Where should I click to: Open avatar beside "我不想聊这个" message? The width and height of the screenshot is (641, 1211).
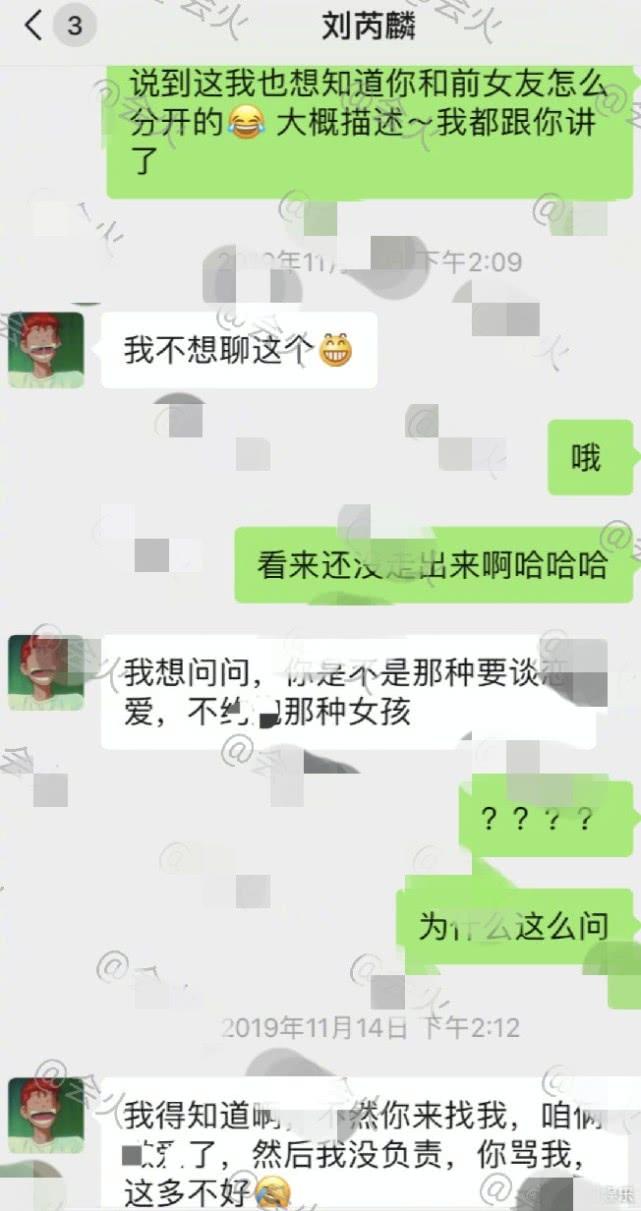click(x=46, y=349)
